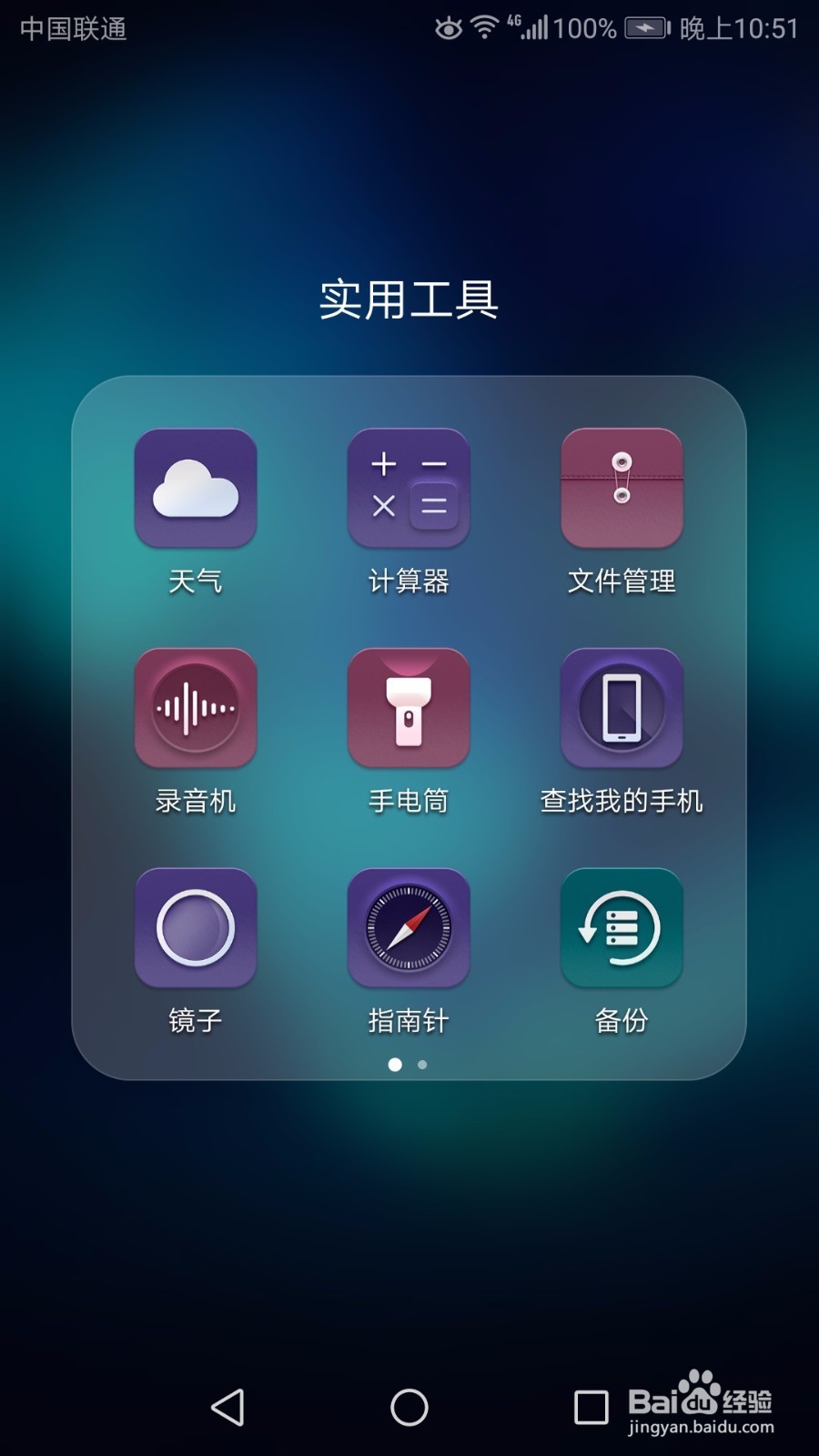Open the 镜子 (Mirror) app

[x=196, y=926]
